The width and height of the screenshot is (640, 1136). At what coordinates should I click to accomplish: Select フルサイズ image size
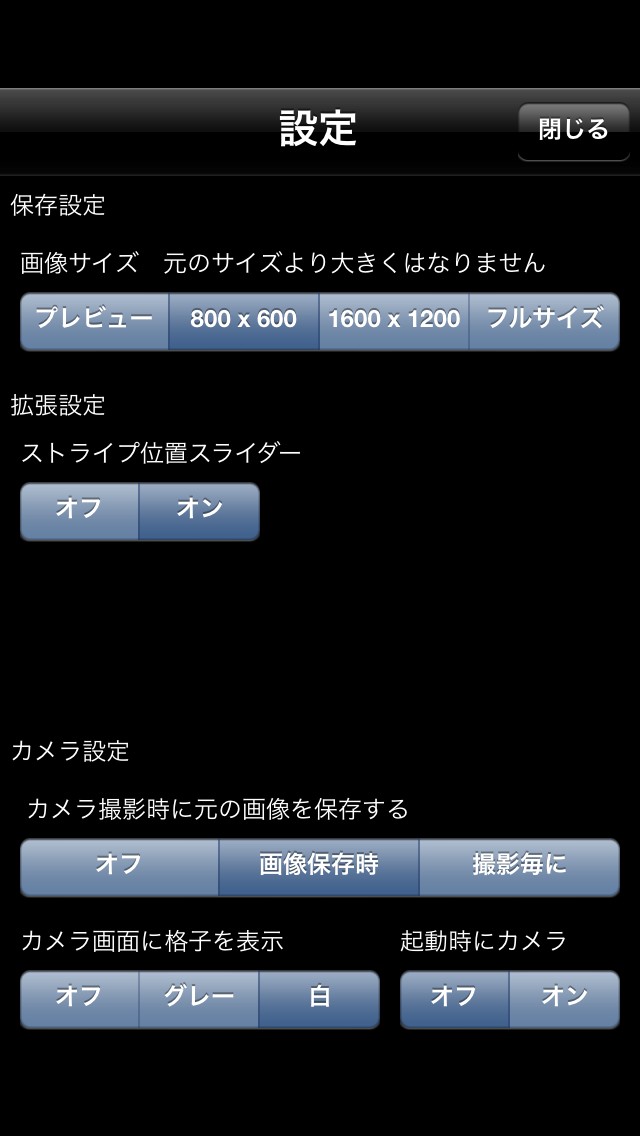point(544,321)
